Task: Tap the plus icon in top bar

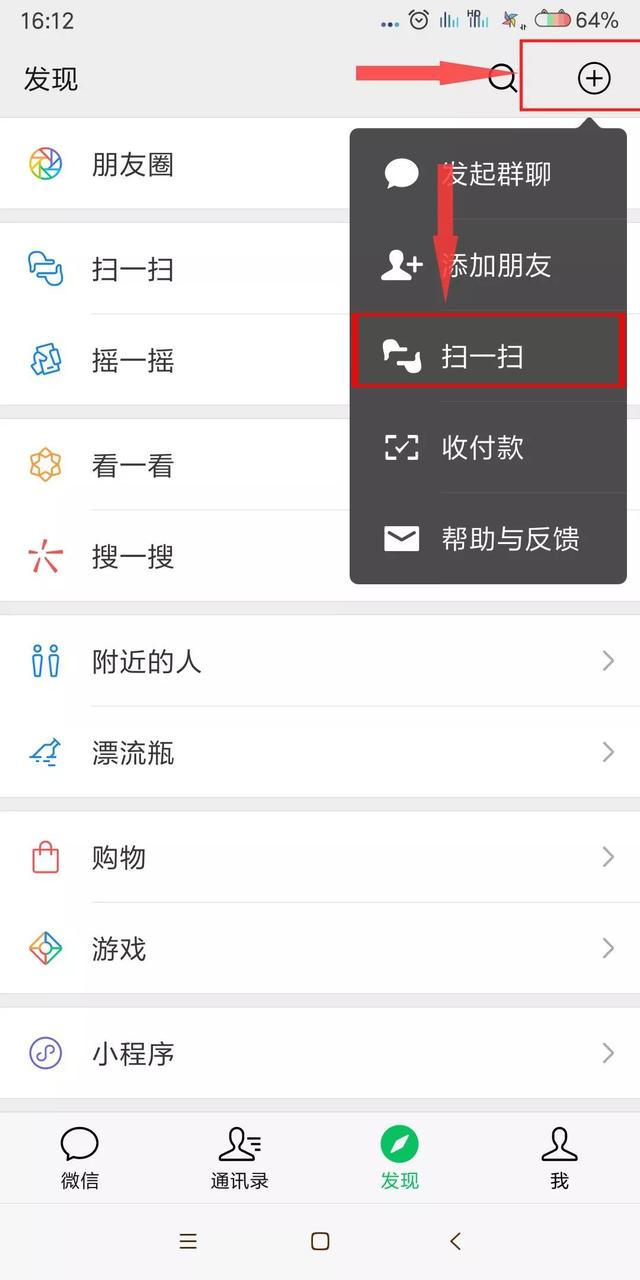Action: tap(594, 78)
